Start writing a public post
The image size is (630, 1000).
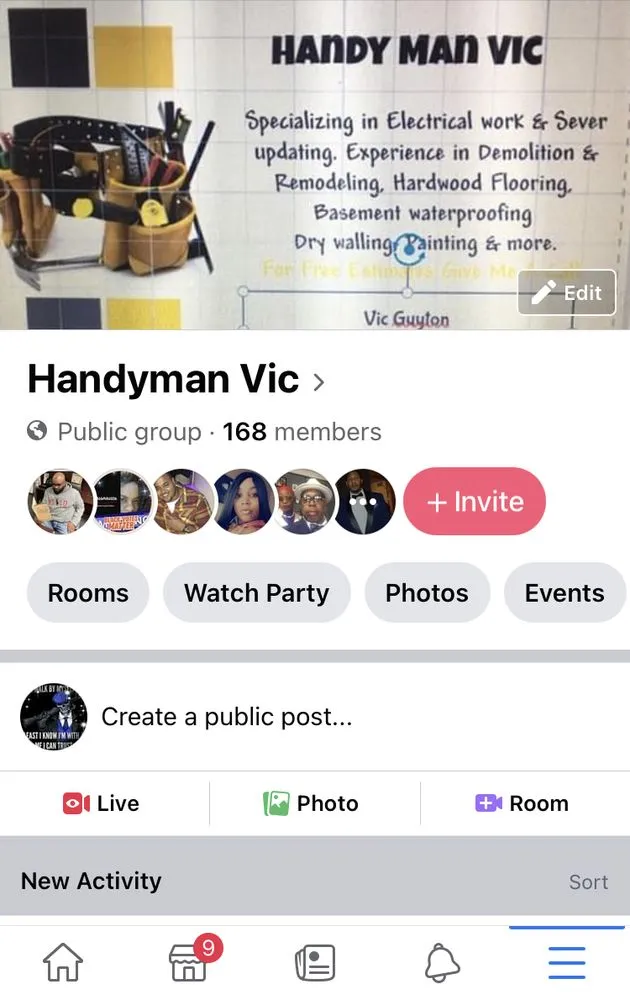point(227,717)
